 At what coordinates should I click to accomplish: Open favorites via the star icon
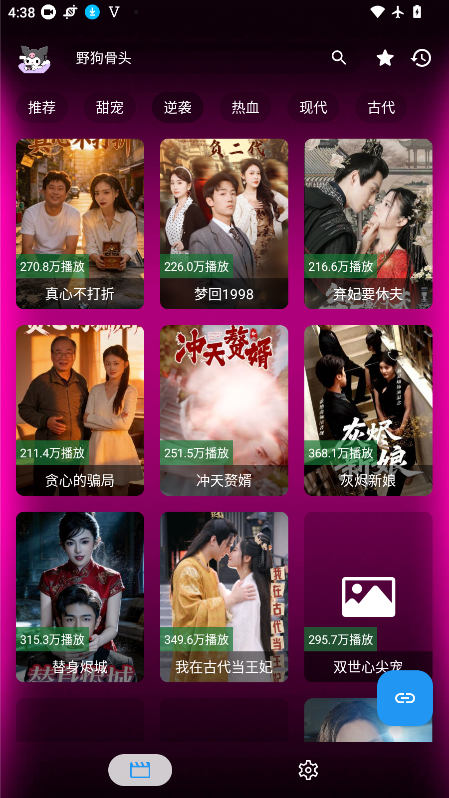pyautogui.click(x=385, y=58)
